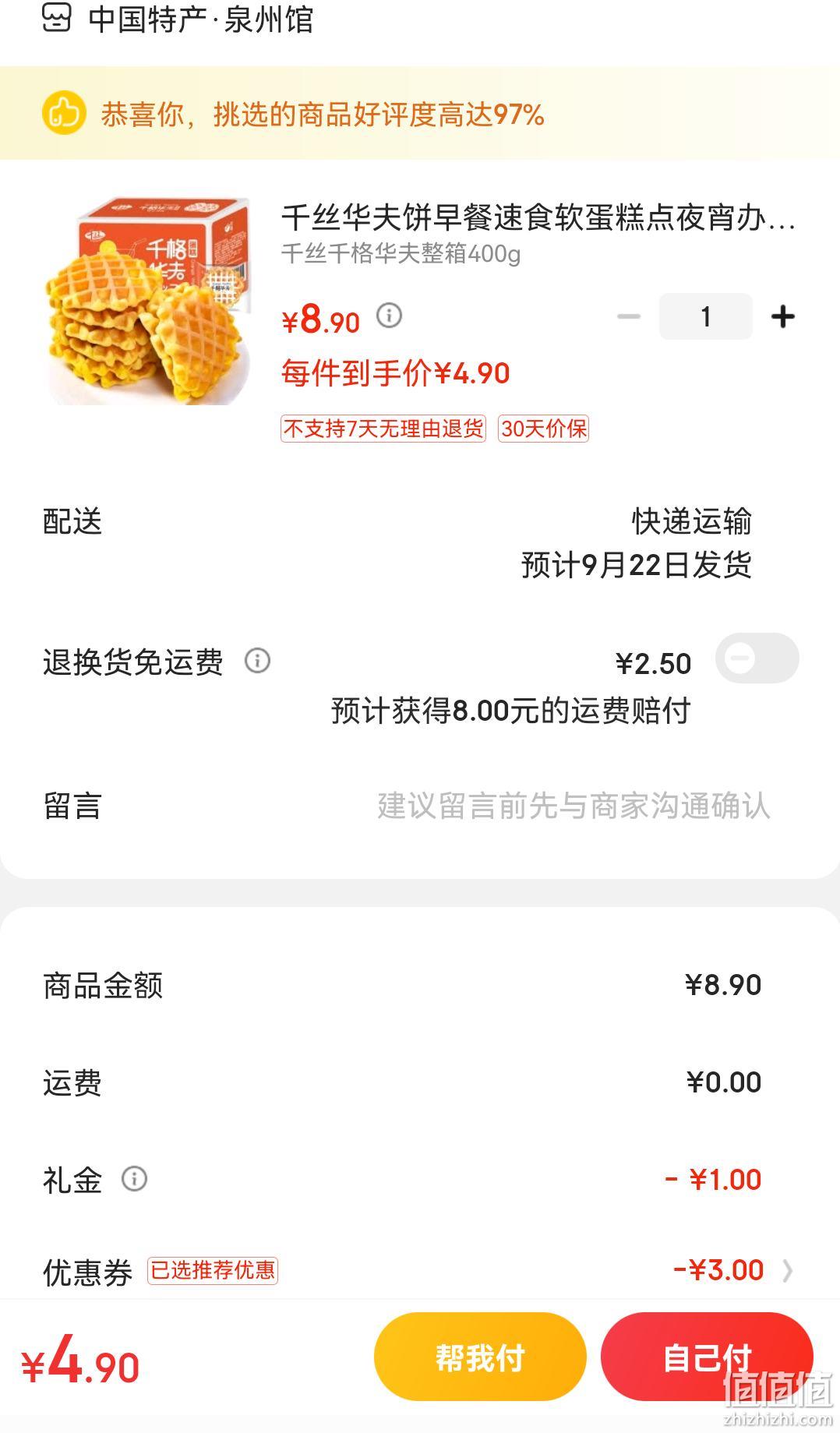Tap 自己付 to pay yourself
Screen dimensions: 840x1433
[x=707, y=1357]
